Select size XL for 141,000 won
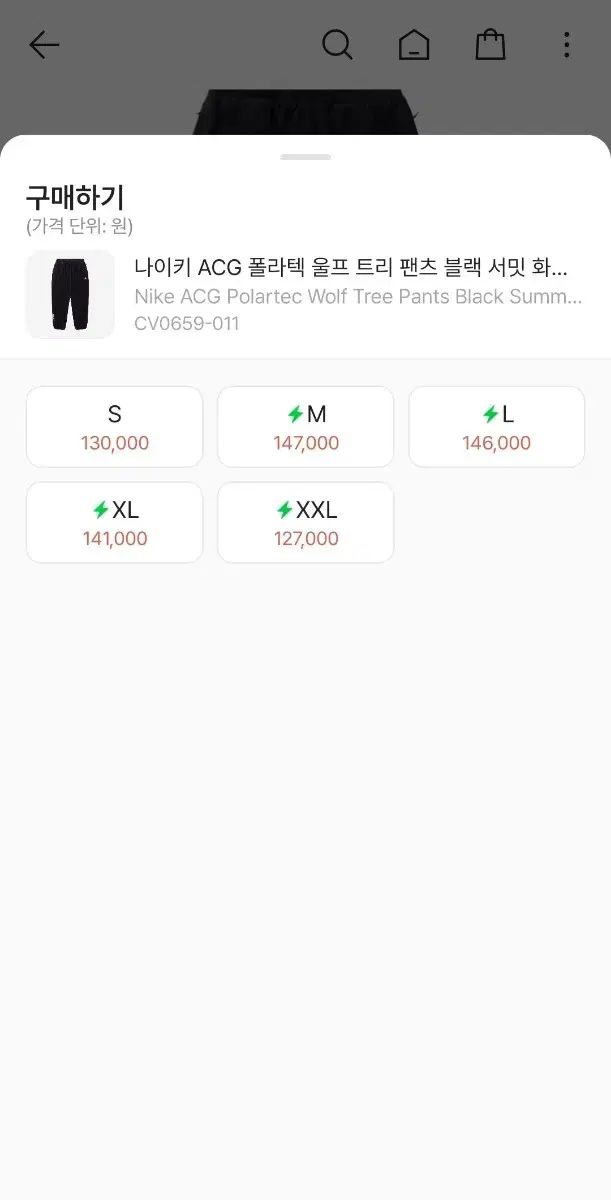This screenshot has height=1200, width=611. [115, 523]
